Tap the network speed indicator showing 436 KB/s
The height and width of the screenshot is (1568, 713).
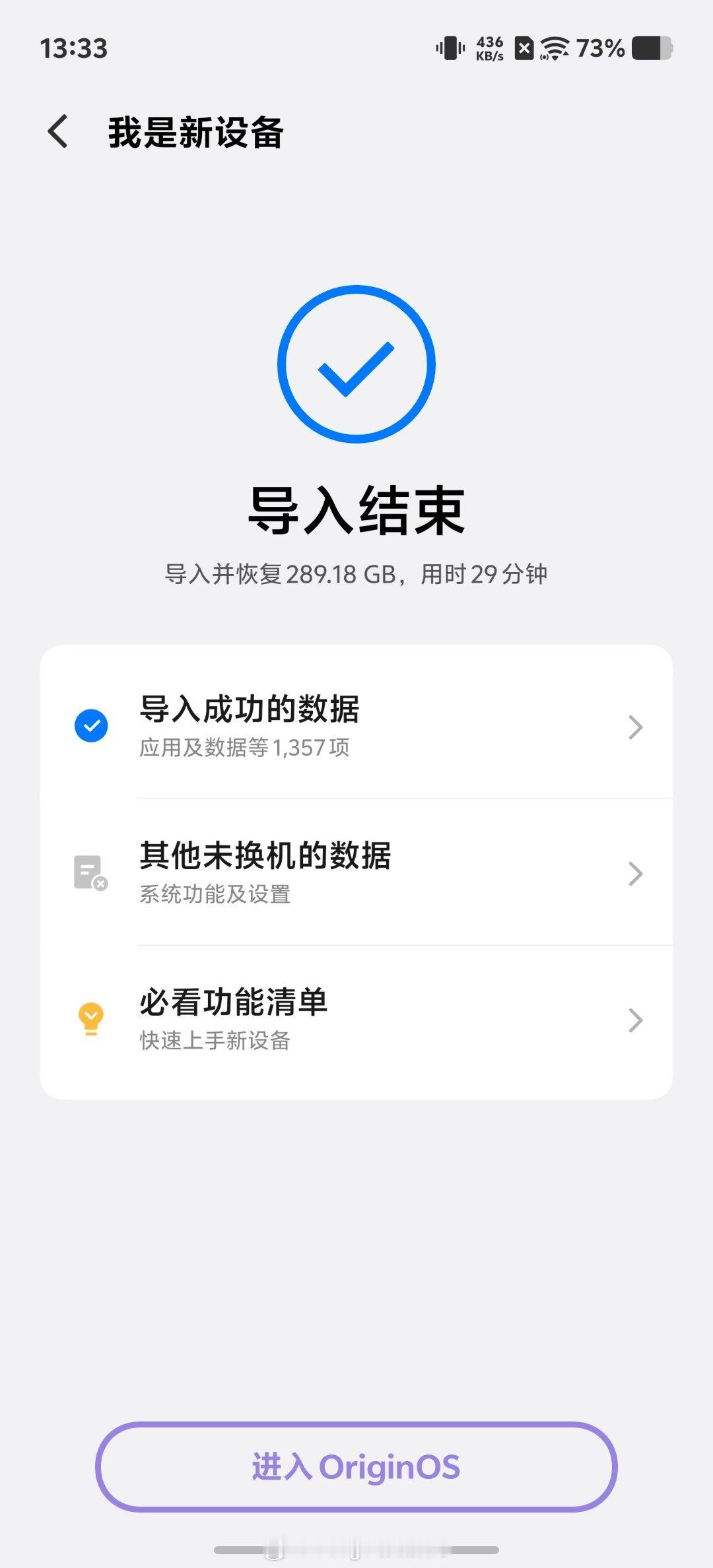click(x=489, y=48)
